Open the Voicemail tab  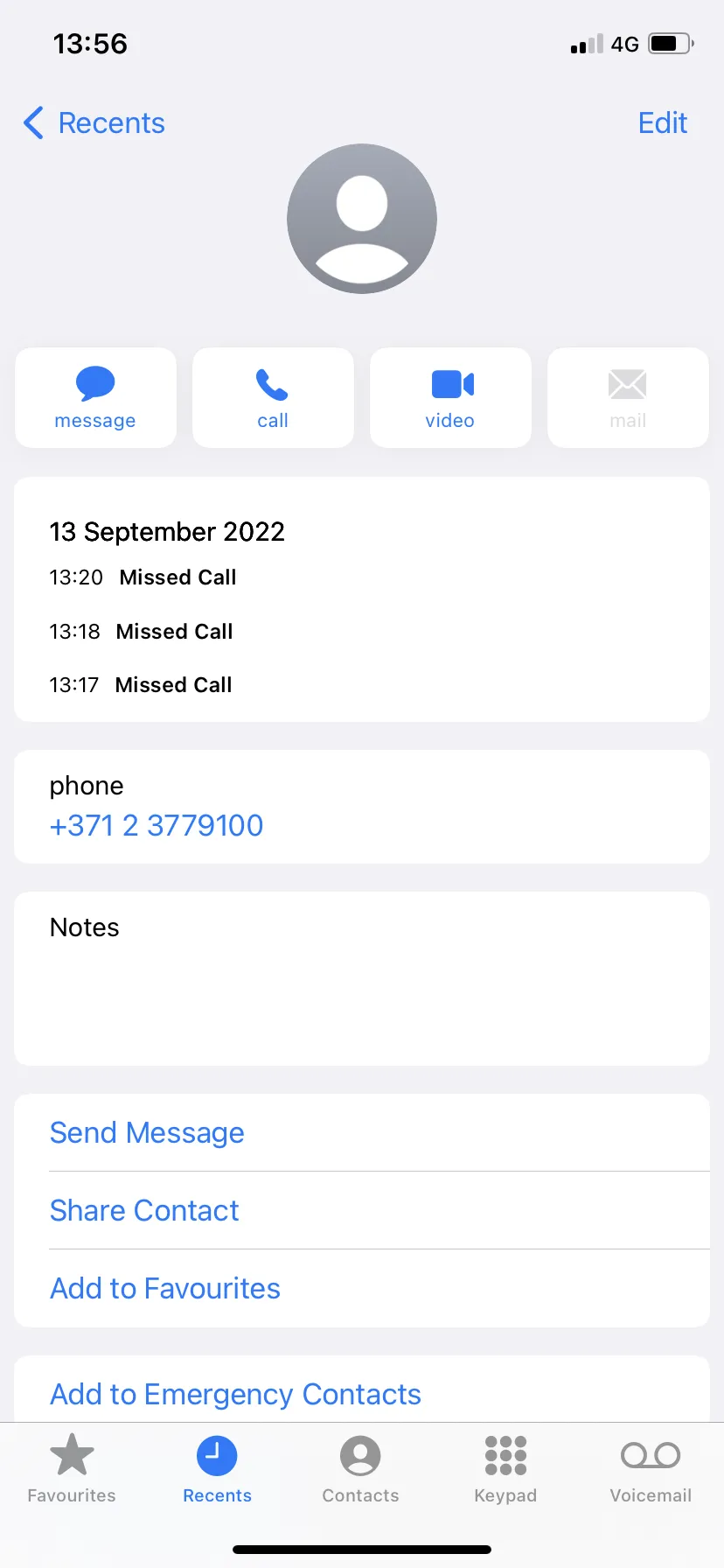coord(651,1468)
